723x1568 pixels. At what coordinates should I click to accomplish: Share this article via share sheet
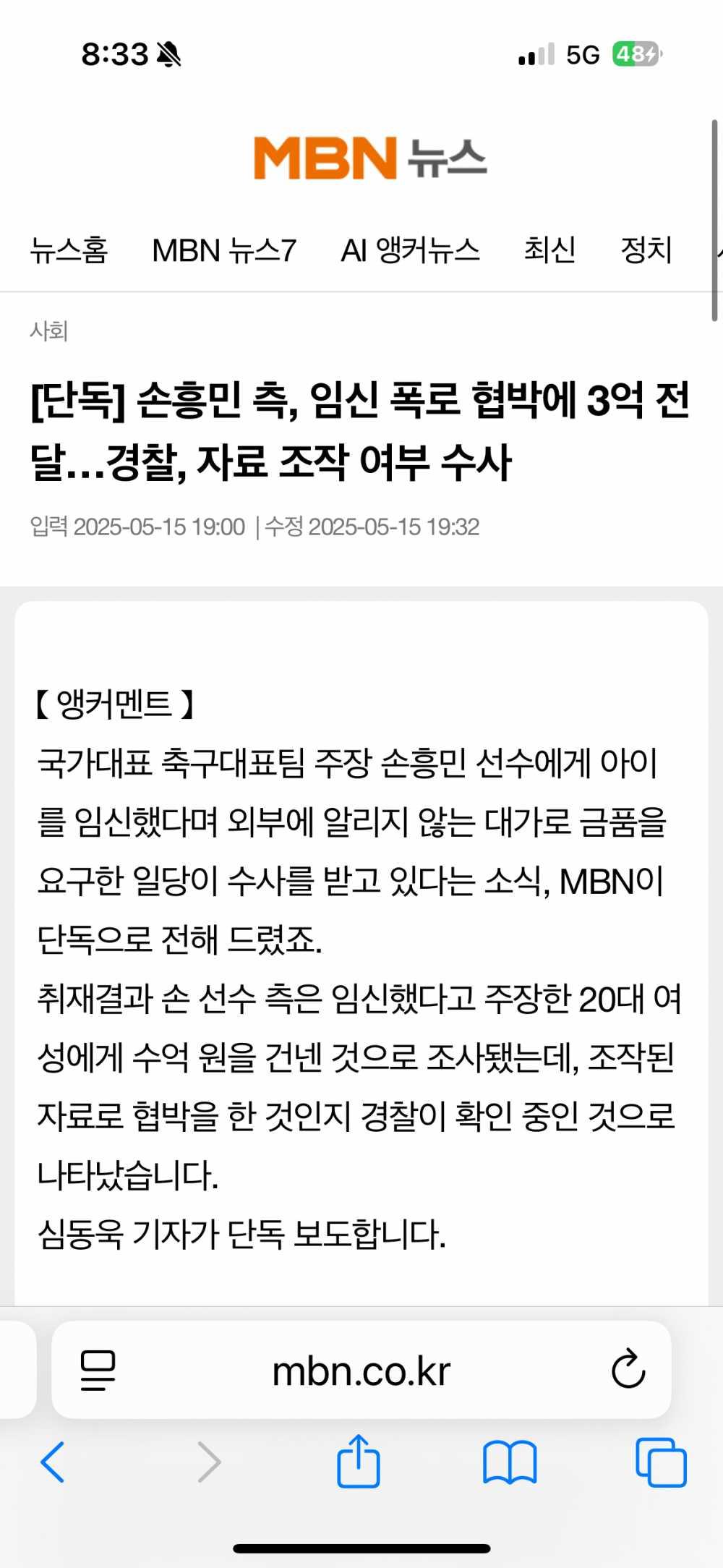(x=359, y=1462)
